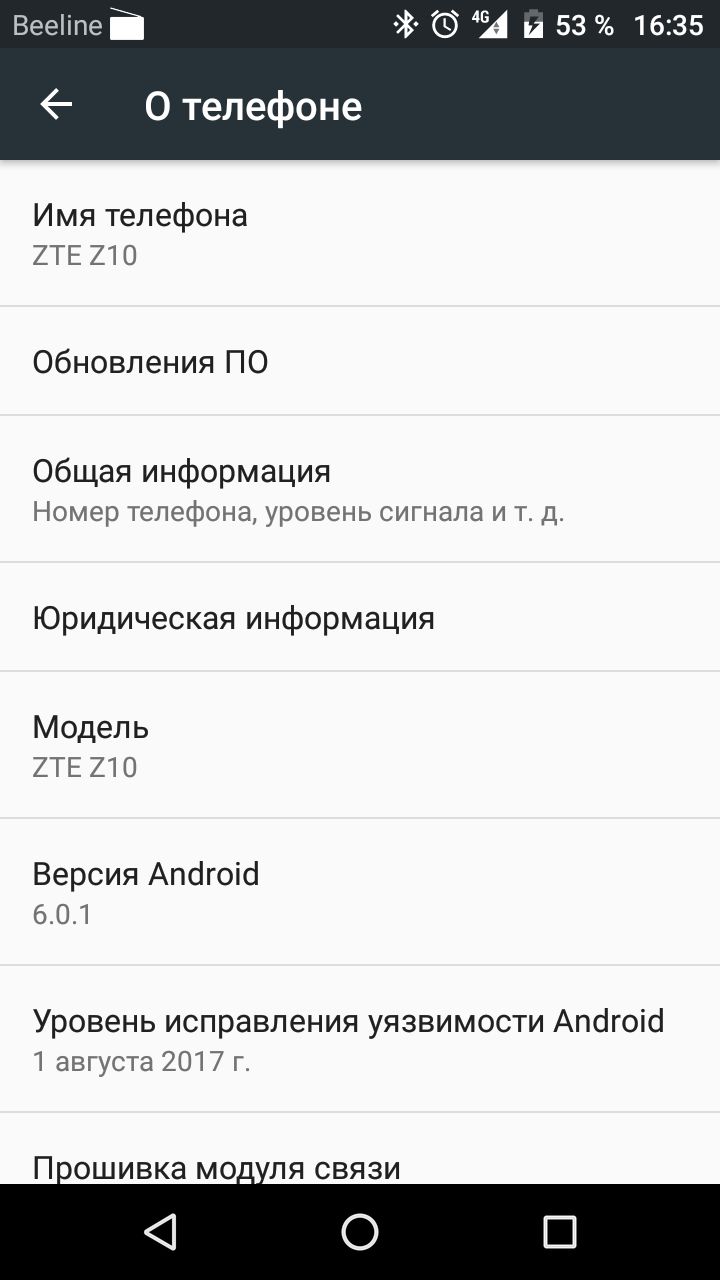This screenshot has height=1280, width=720.
Task: Go back from the О телефоне screen
Action: pos(56,105)
